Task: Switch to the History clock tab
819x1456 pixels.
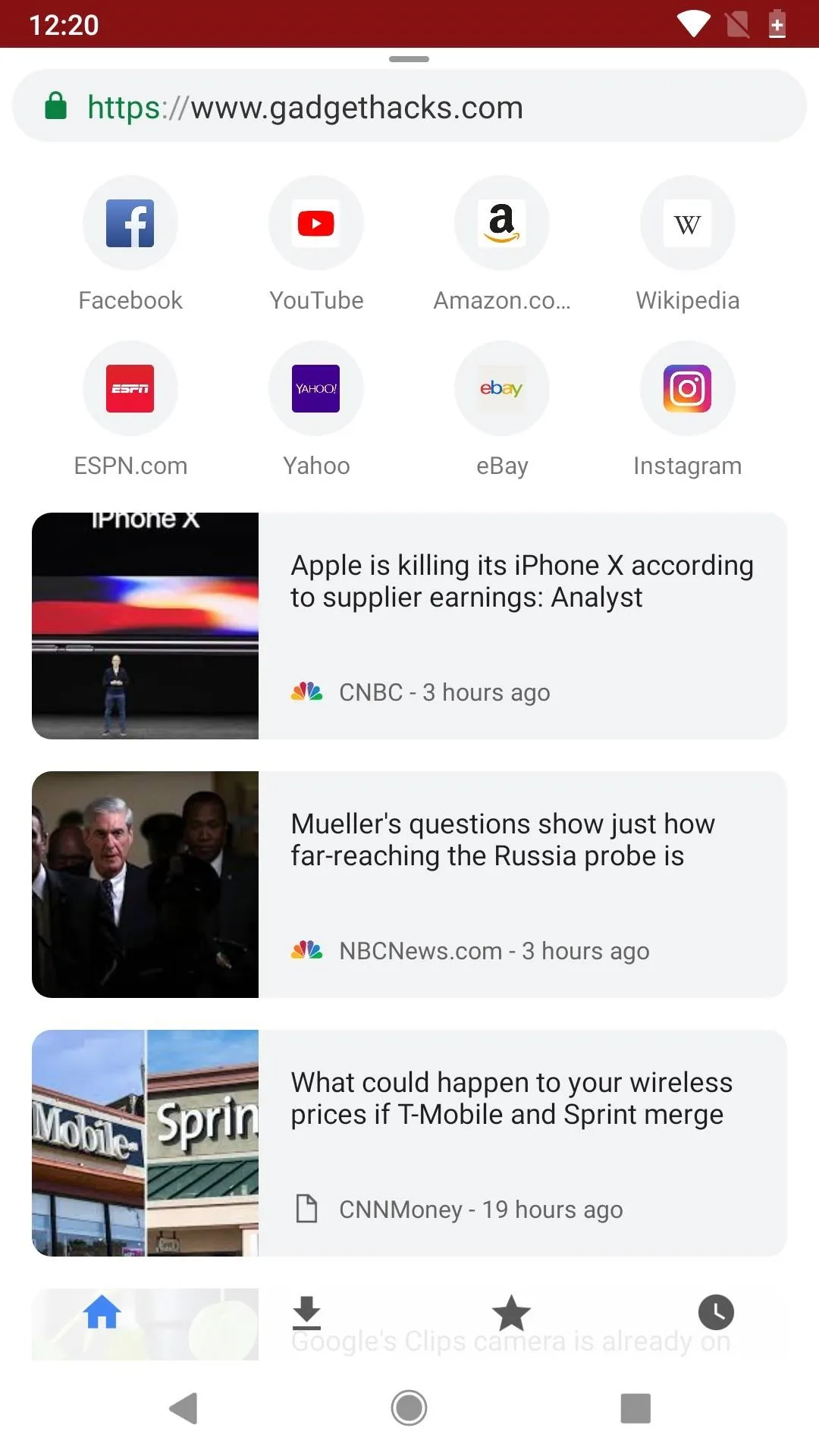Action: [716, 1313]
